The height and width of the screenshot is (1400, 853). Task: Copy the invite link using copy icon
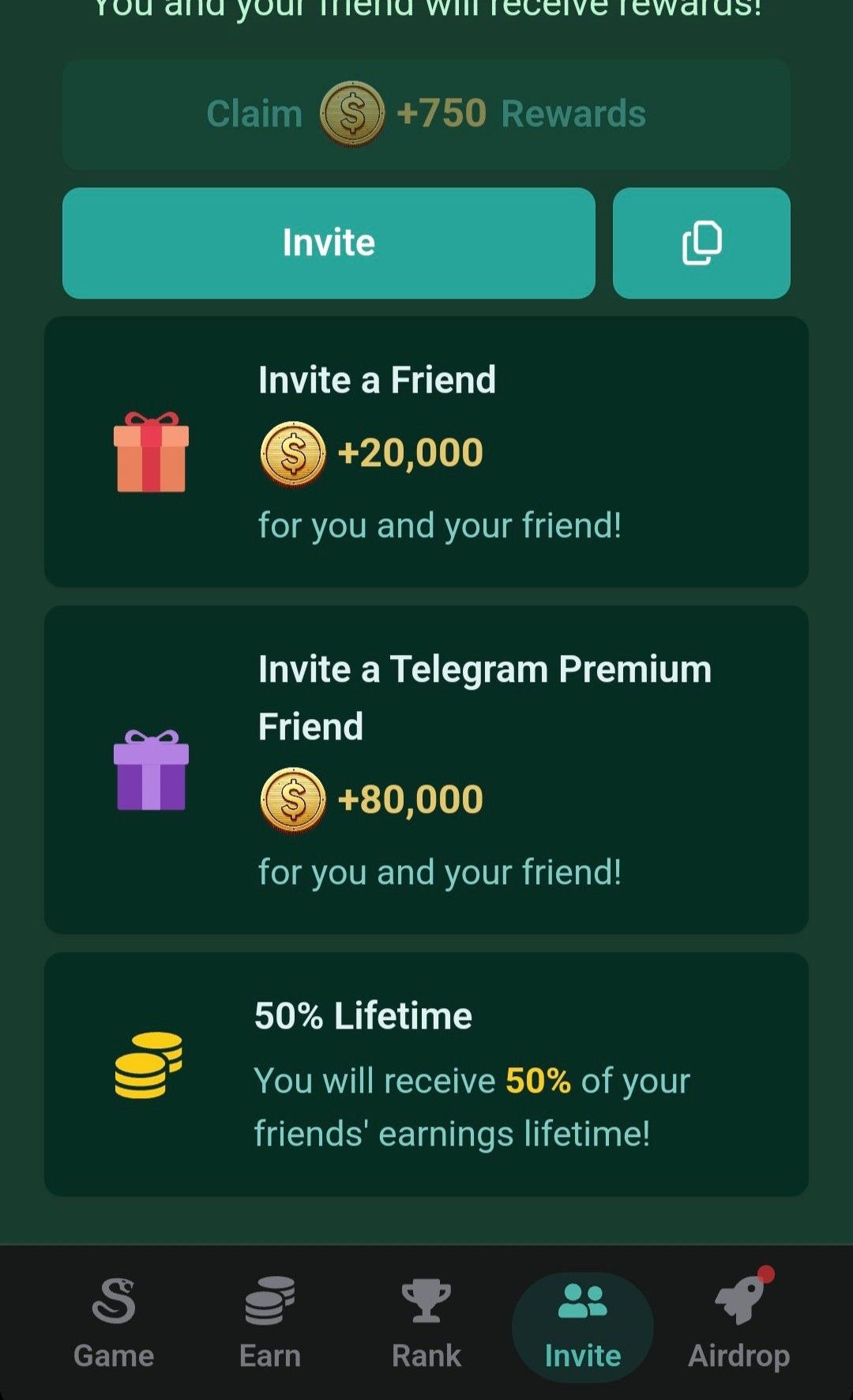(x=701, y=243)
